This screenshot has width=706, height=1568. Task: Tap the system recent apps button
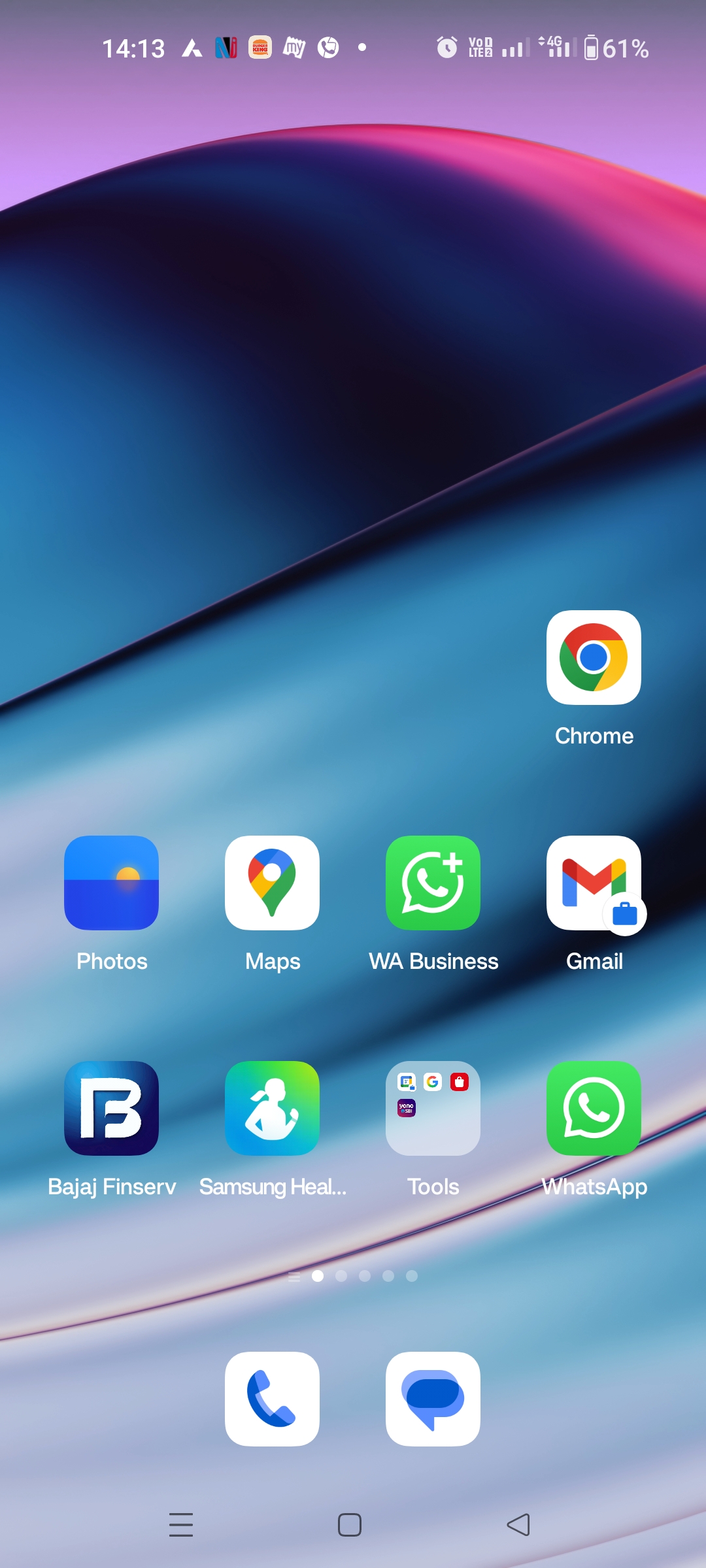coord(181,1525)
